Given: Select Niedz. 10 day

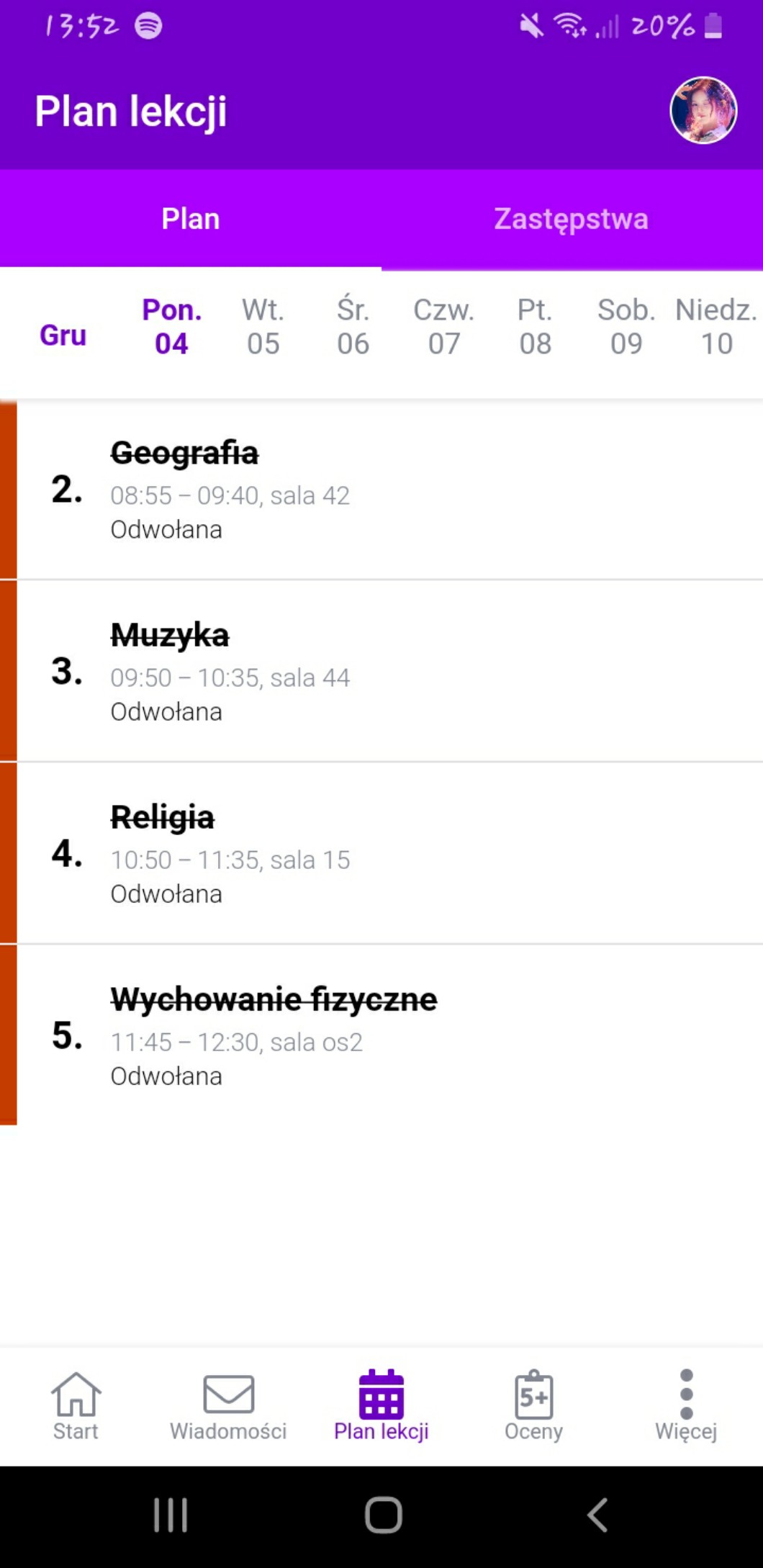Looking at the screenshot, I should coord(716,327).
